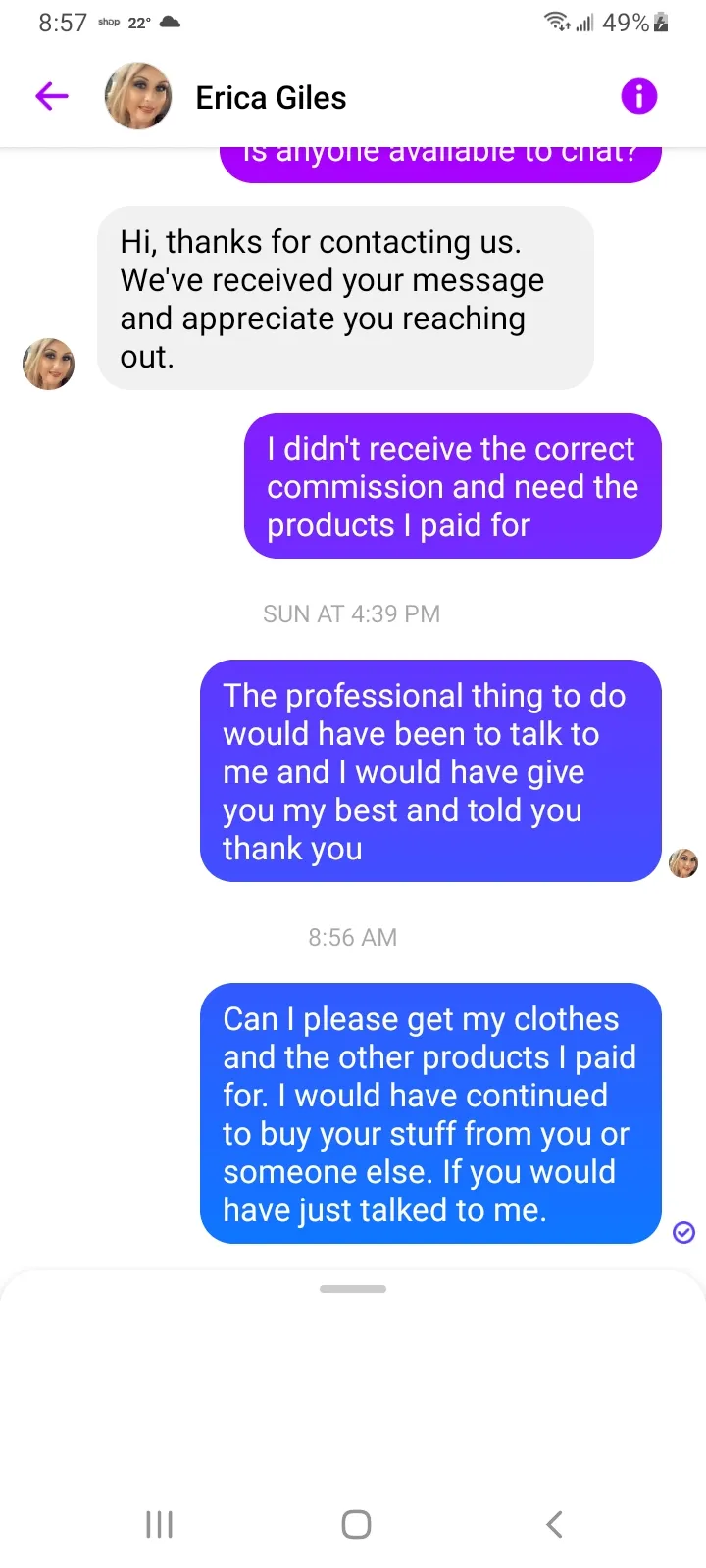The height and width of the screenshot is (1568, 706).
Task: Tap the system back button
Action: (x=554, y=1524)
